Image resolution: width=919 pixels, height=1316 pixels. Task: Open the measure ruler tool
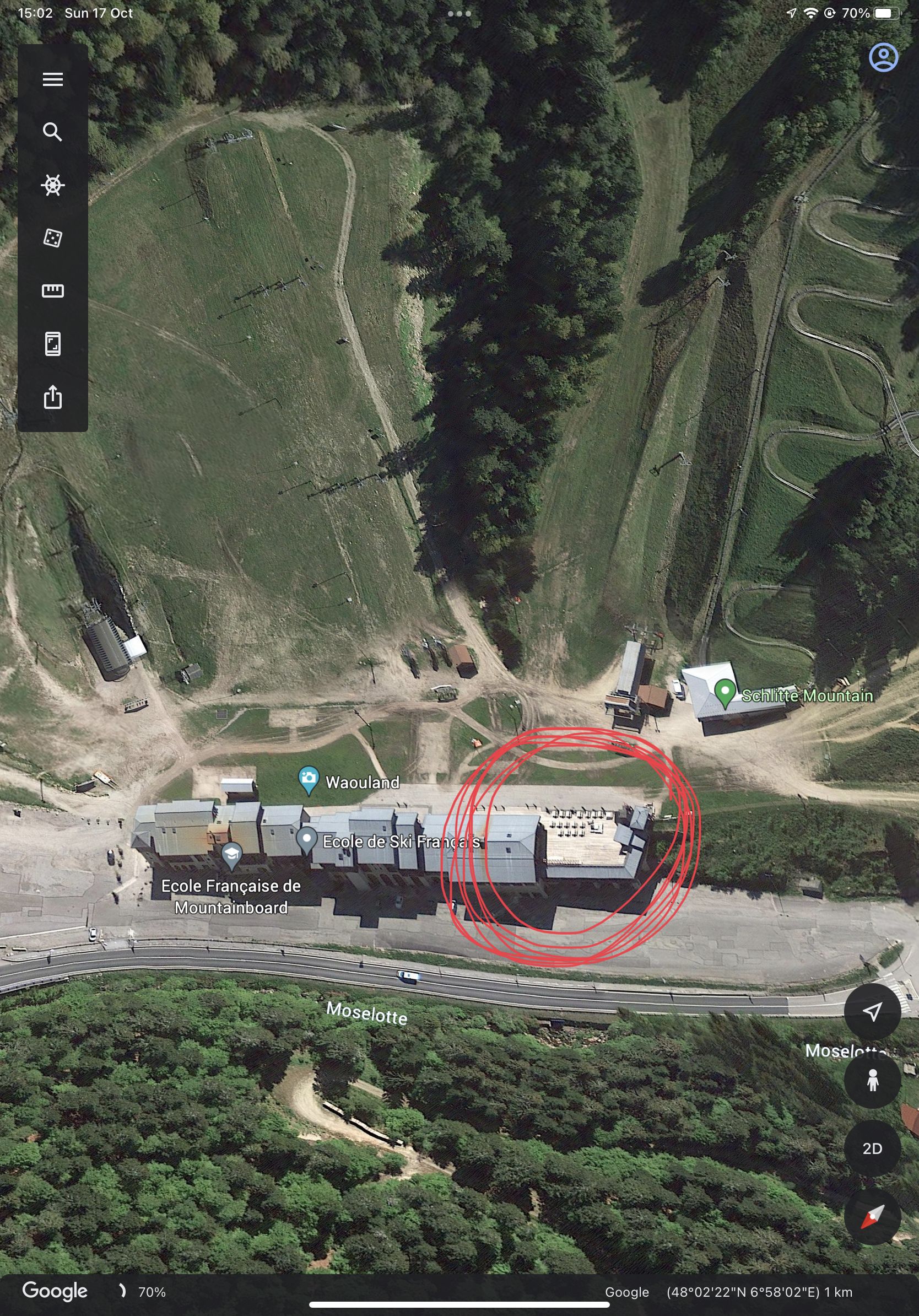tap(53, 291)
